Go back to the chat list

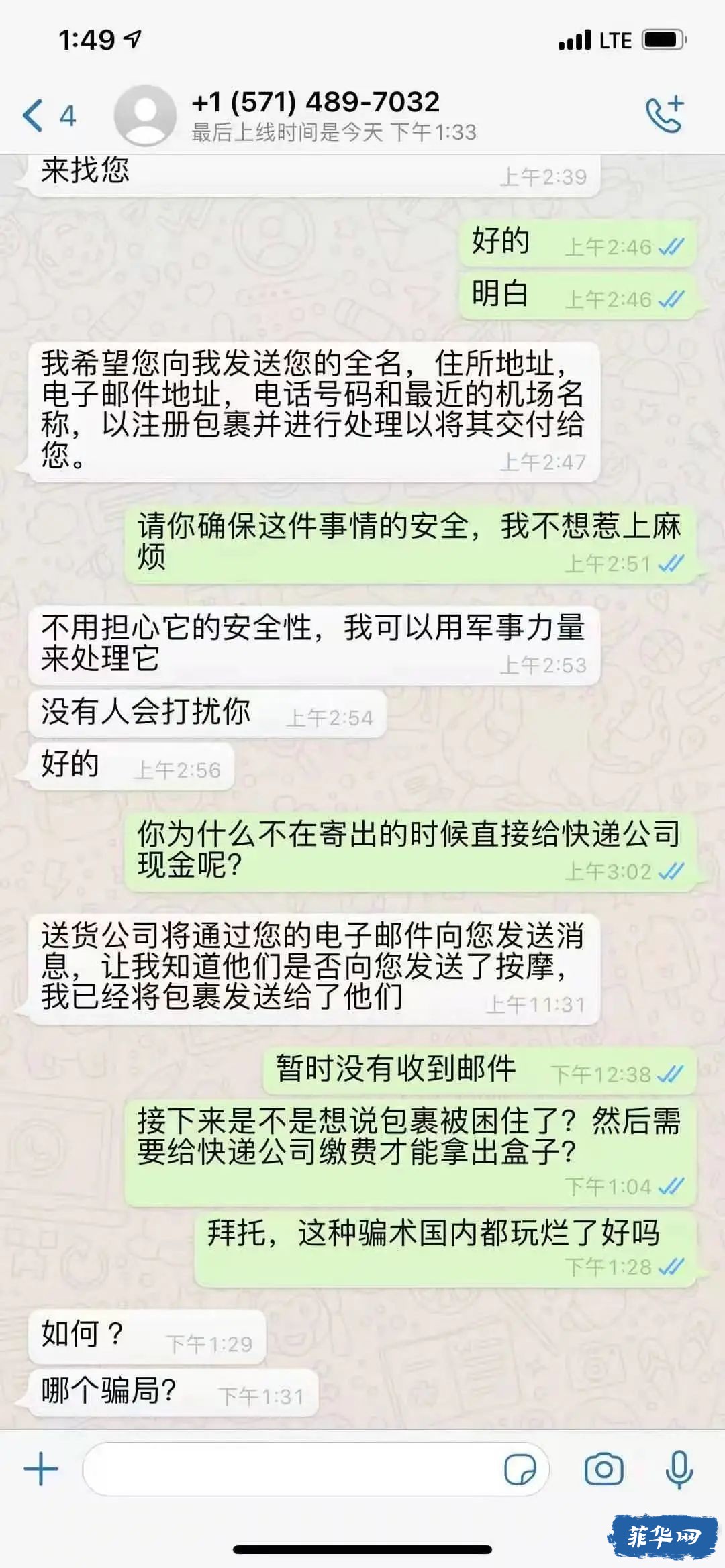(47, 115)
